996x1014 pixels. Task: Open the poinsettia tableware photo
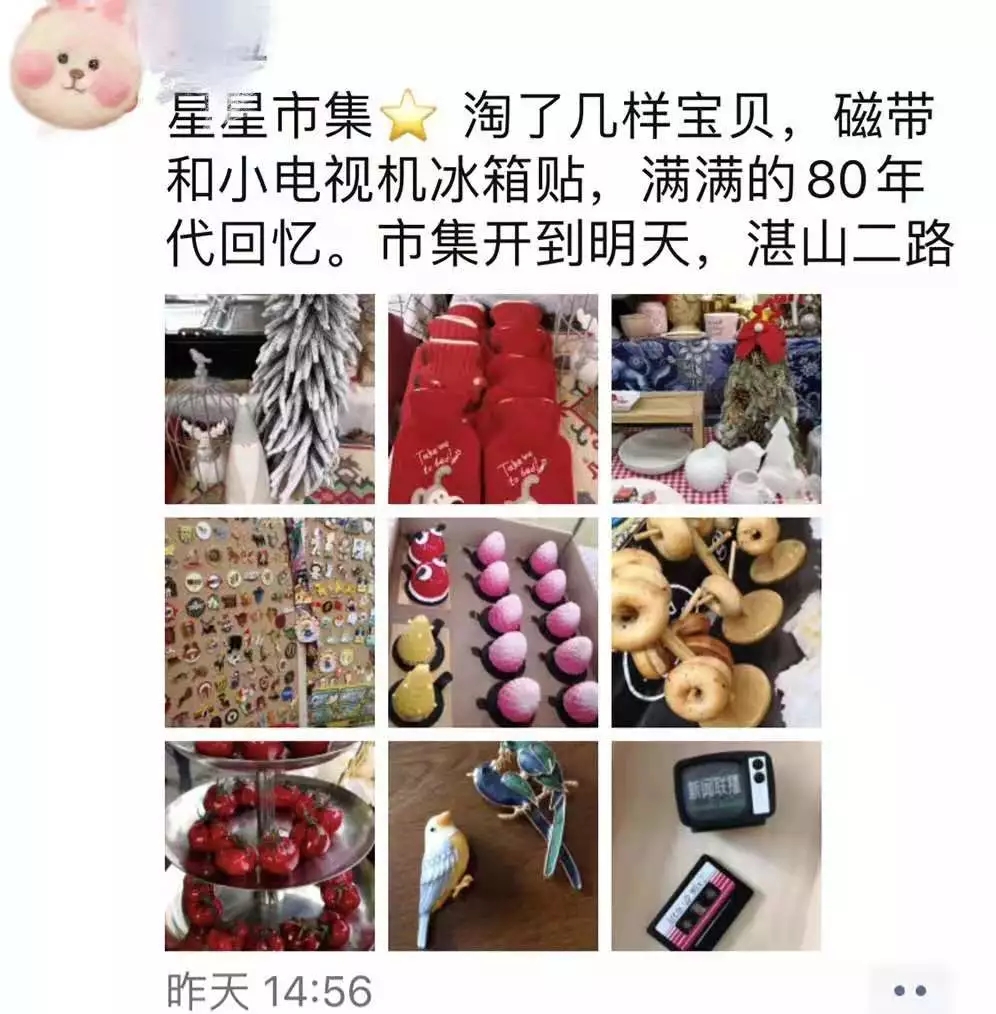716,398
